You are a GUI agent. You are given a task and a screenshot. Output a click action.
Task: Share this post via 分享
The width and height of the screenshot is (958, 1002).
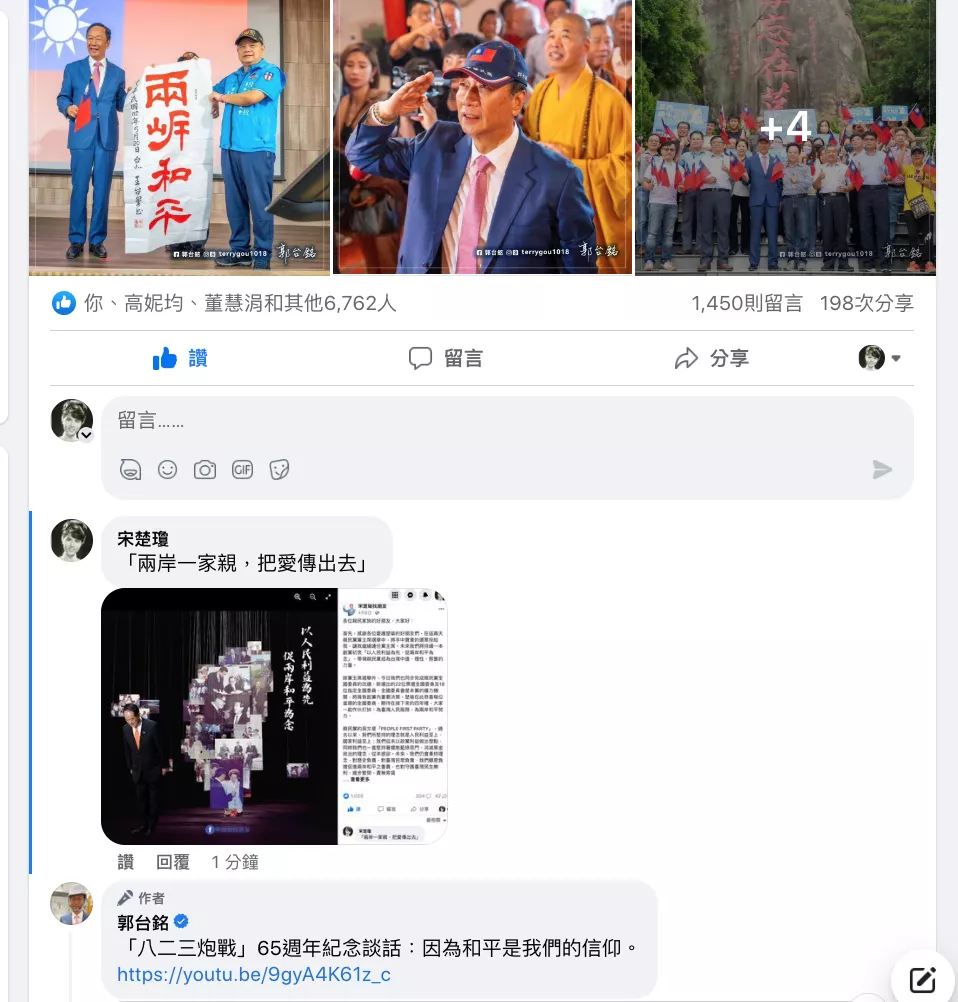(x=711, y=358)
